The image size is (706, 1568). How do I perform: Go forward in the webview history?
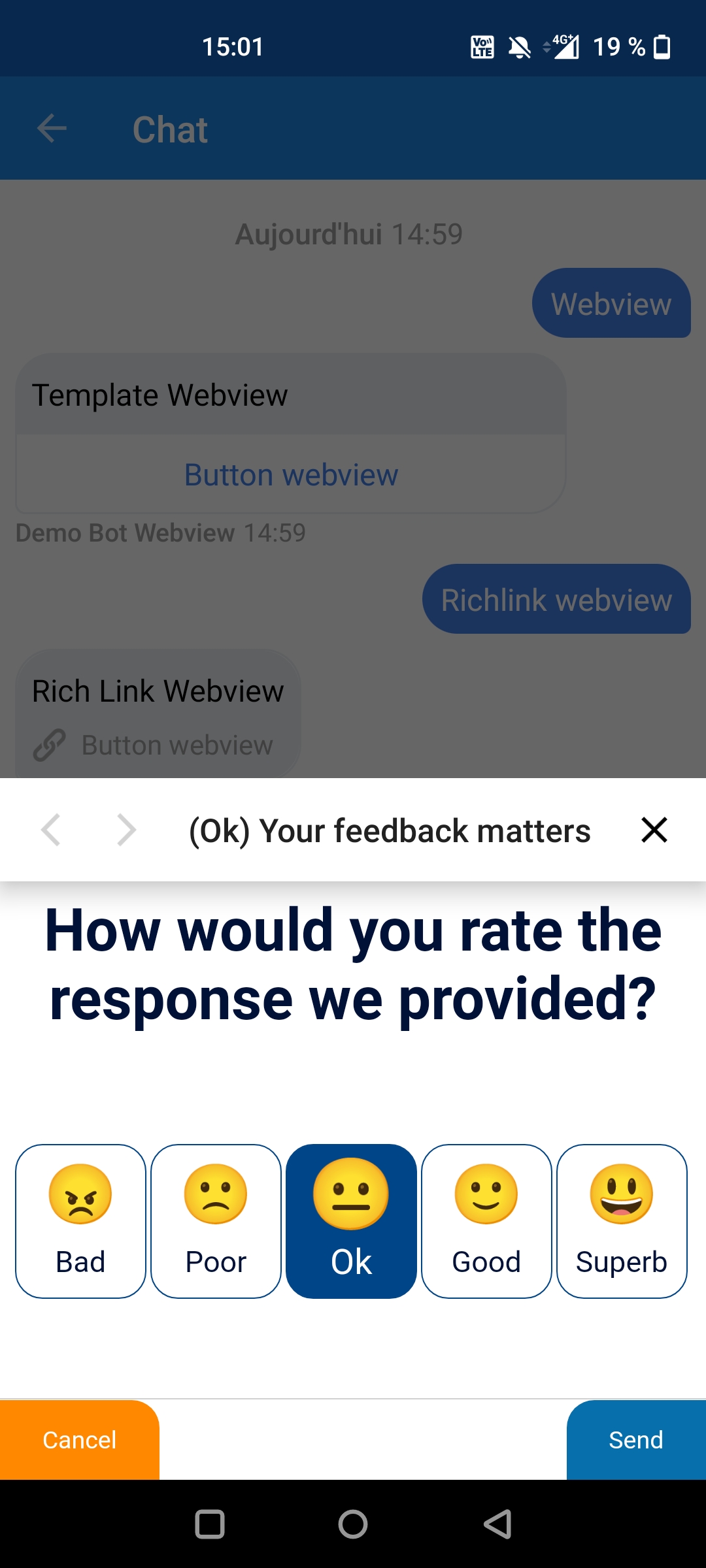click(x=126, y=830)
